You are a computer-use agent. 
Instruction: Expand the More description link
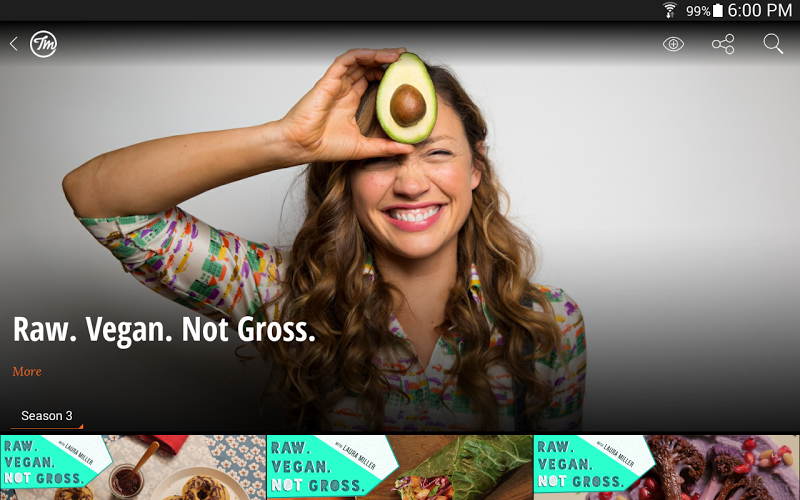tap(27, 371)
